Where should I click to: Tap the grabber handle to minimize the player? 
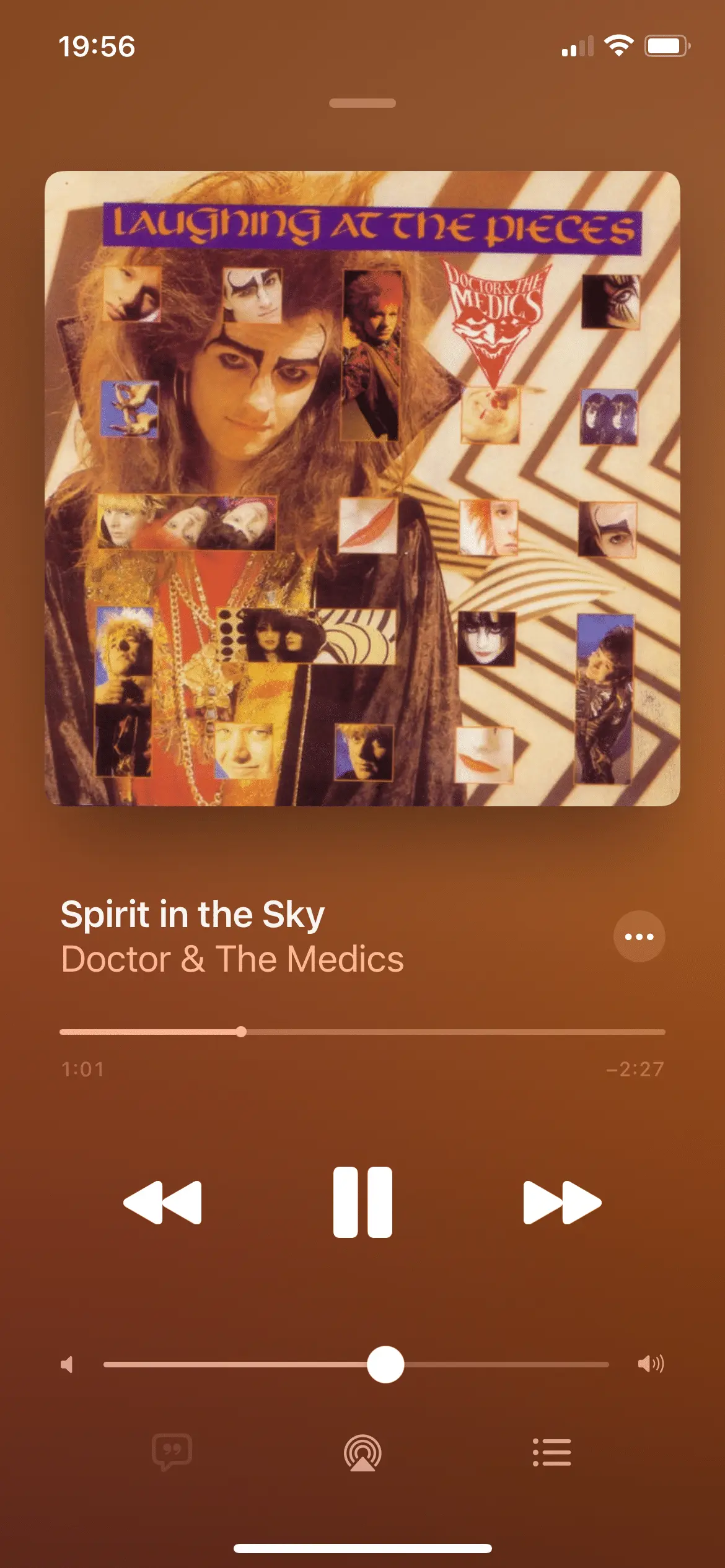pyautogui.click(x=362, y=103)
